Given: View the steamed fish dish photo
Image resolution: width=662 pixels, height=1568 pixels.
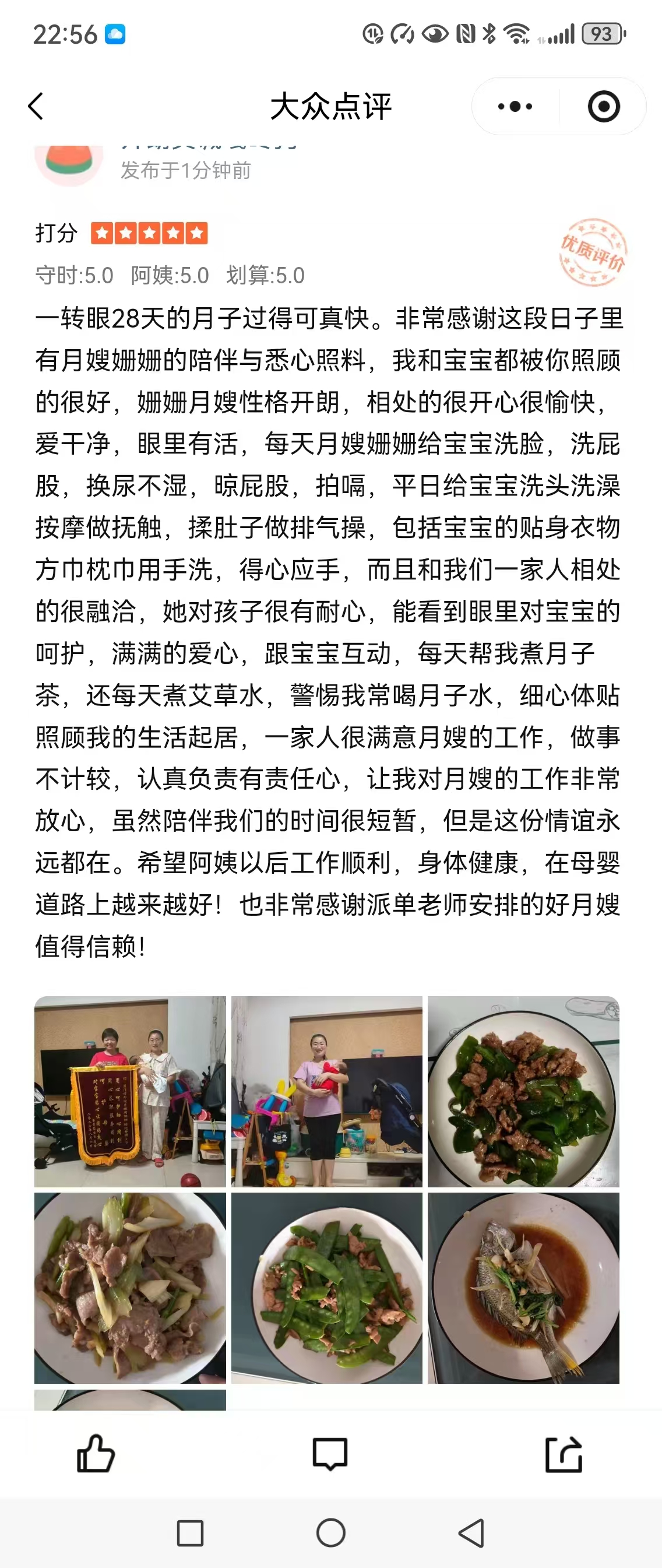Looking at the screenshot, I should click(523, 1288).
